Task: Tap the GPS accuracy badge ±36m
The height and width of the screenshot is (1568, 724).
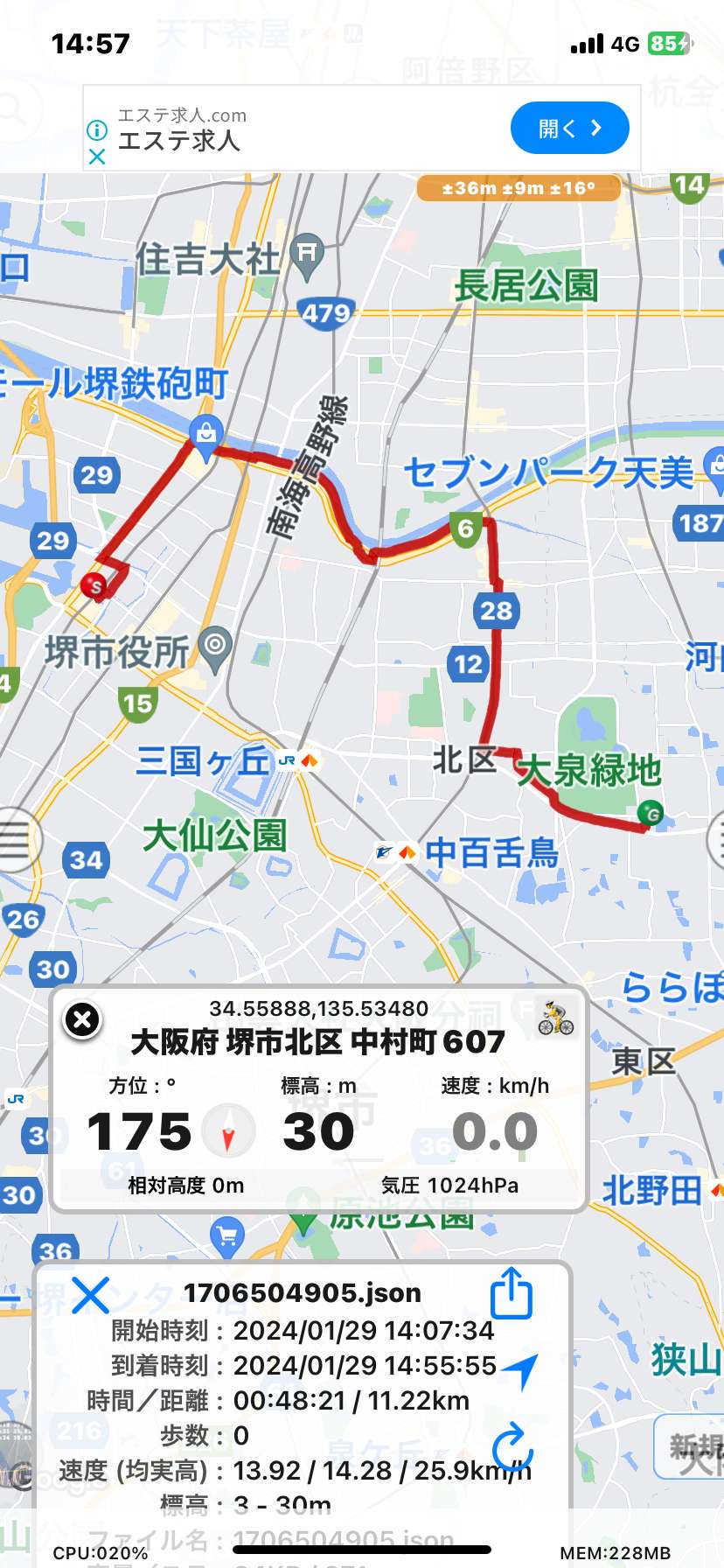Action: [519, 188]
